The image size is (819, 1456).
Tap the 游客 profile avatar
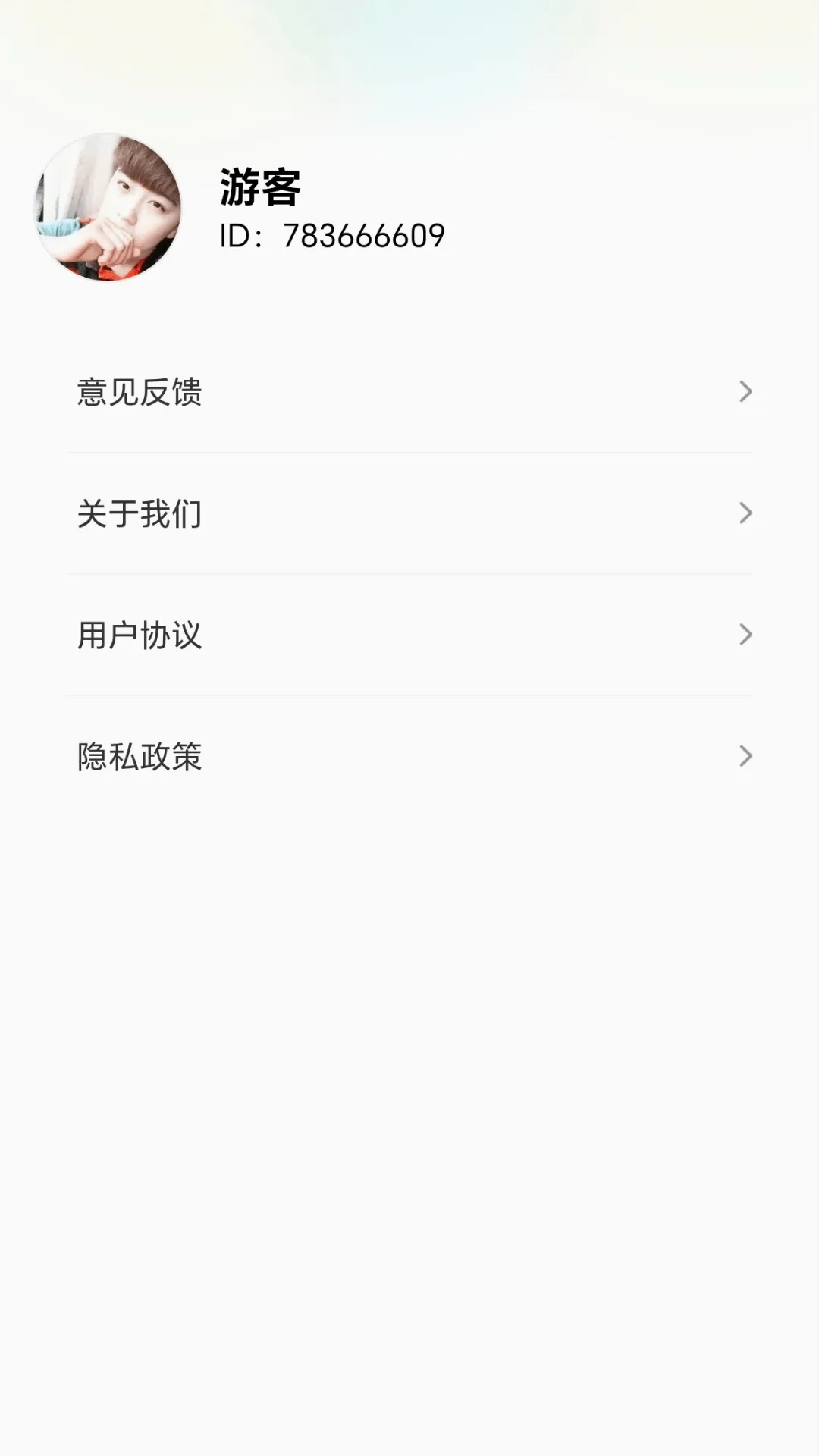point(108,207)
